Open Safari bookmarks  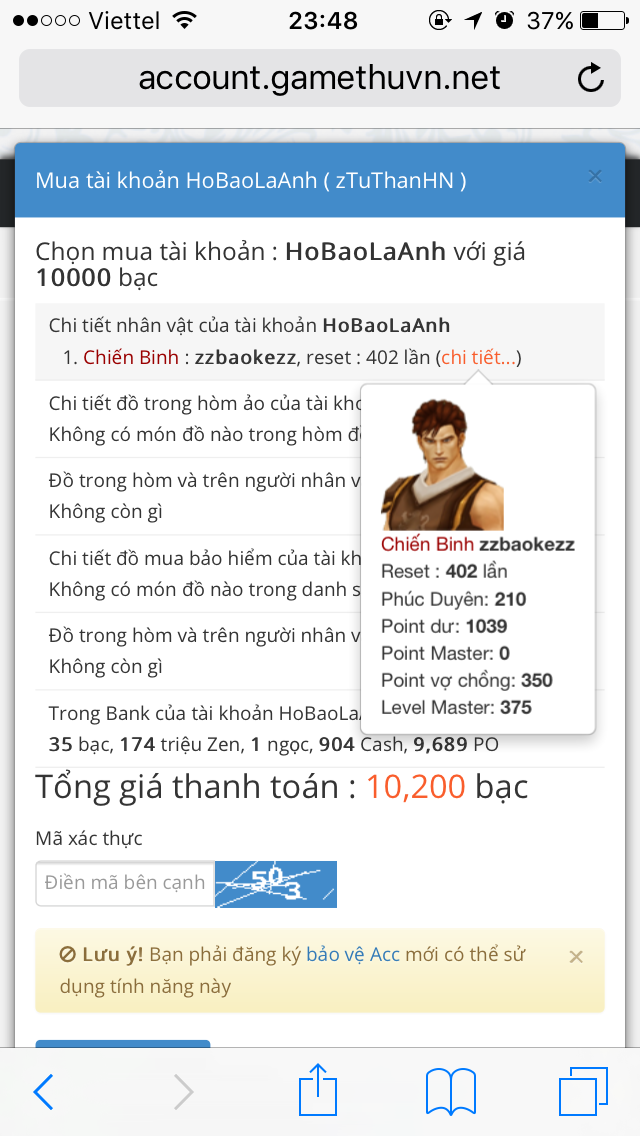450,1092
